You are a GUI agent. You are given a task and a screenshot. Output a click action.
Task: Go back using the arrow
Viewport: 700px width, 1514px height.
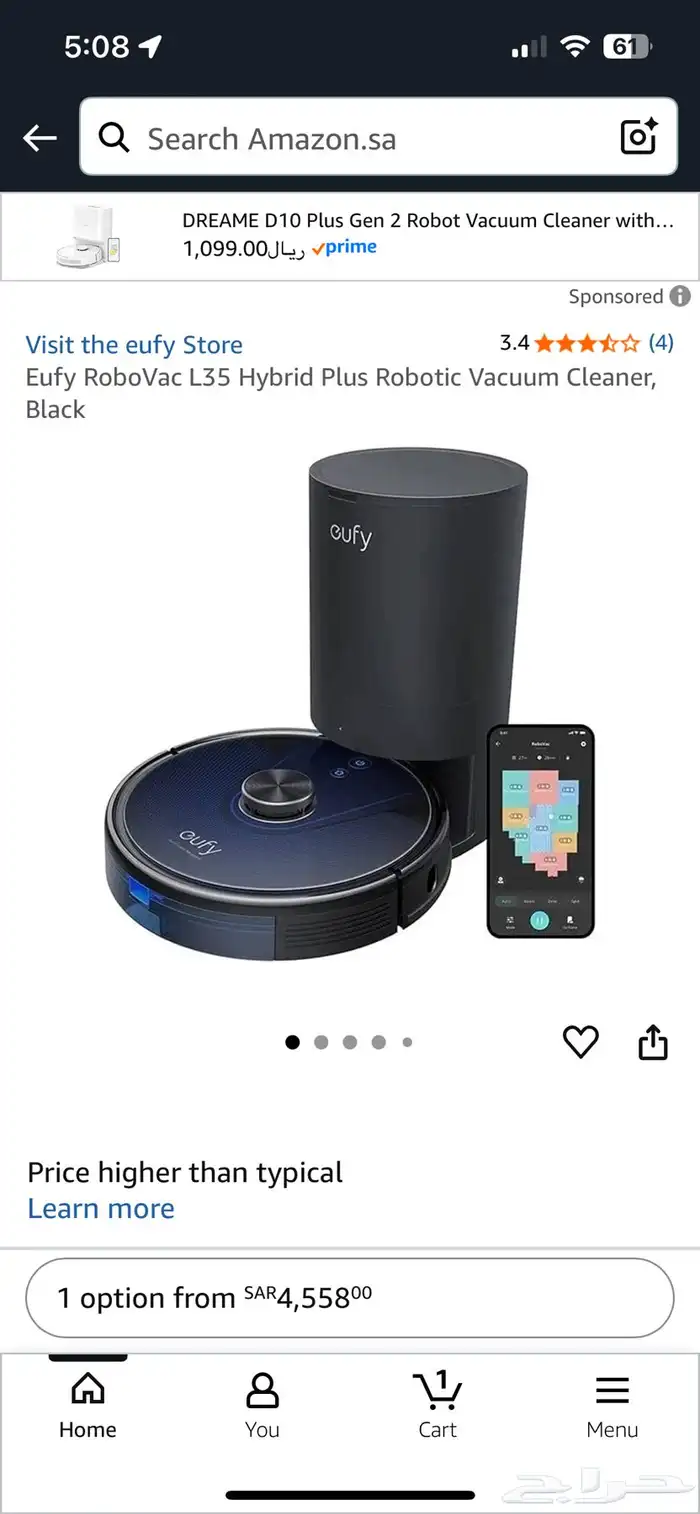tap(40, 138)
